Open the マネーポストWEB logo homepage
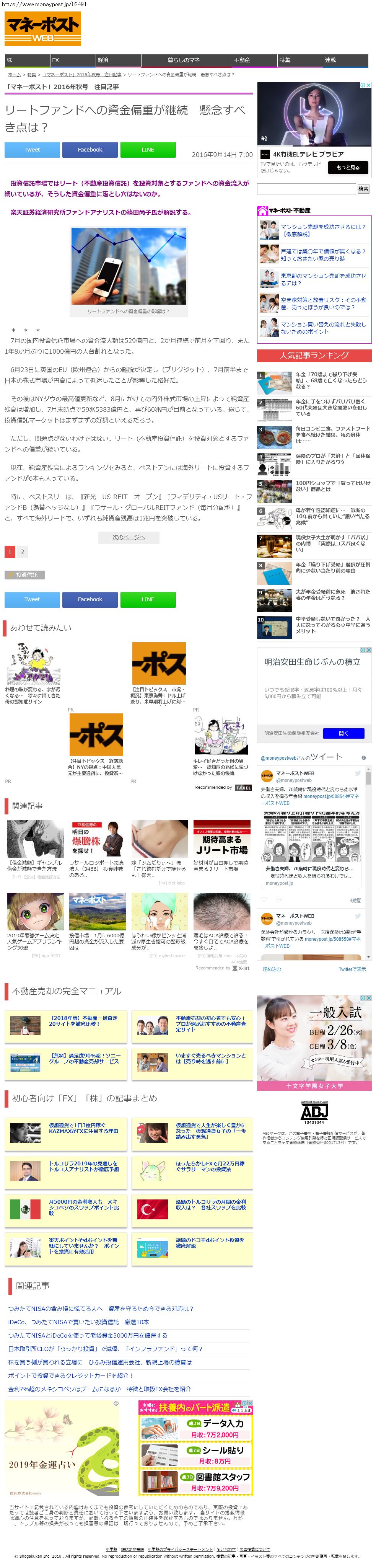Image resolution: width=376 pixels, height=1568 pixels. [42, 29]
